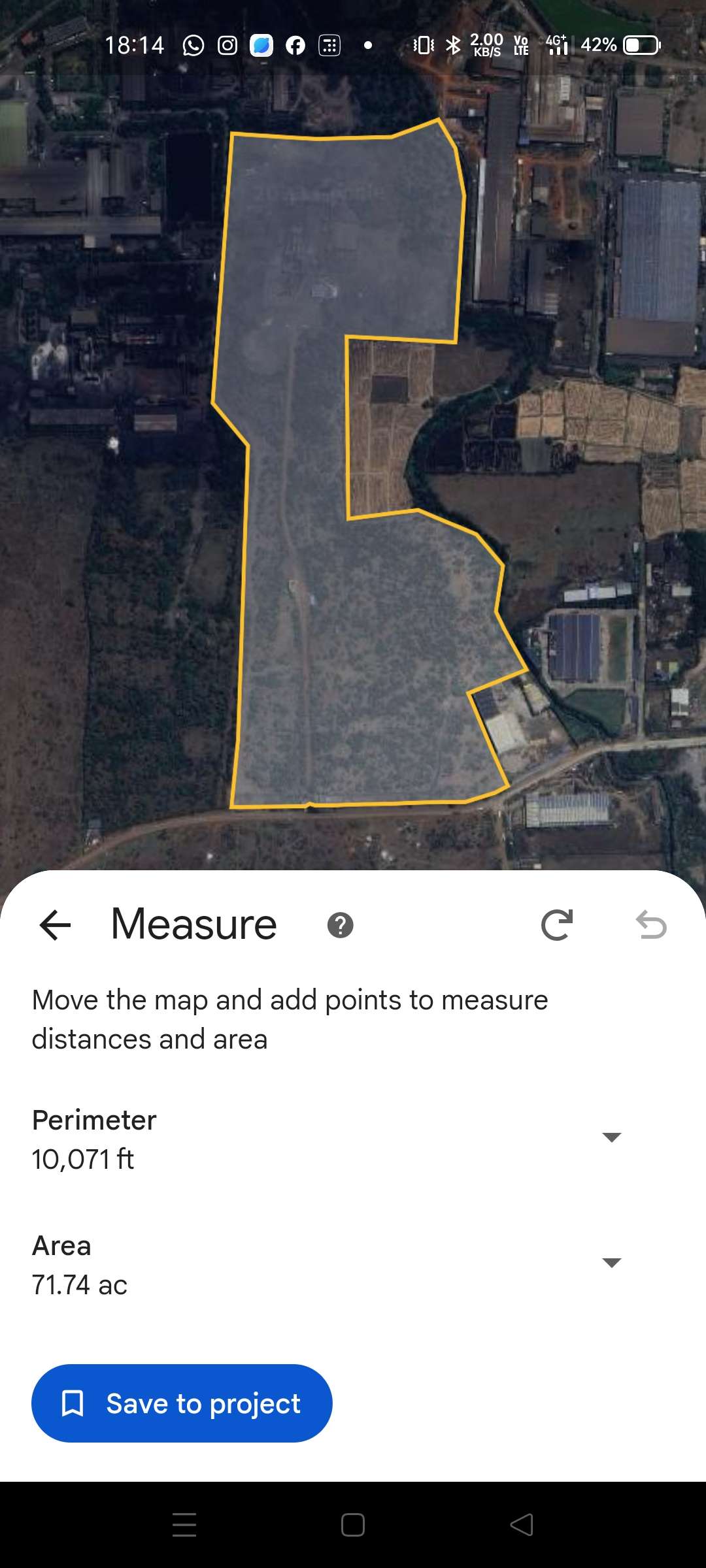Open the Perimeter units dropdown
Viewport: 706px width, 1568px height.
(611, 1137)
